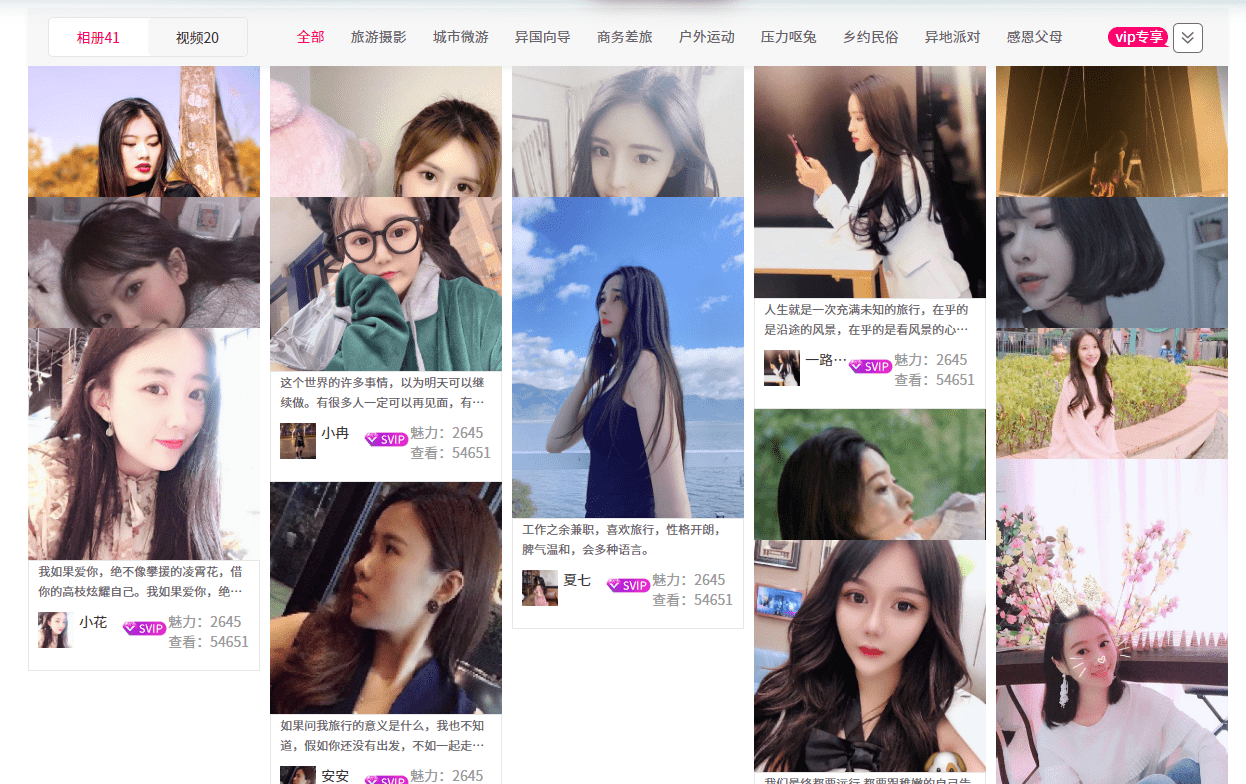The image size is (1246, 784).
Task: Expand the category list with the double chevron
Action: (x=1187, y=37)
